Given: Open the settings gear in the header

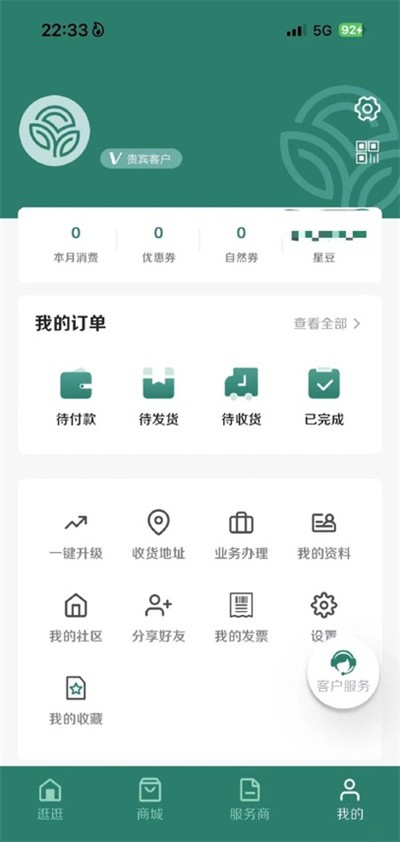Looking at the screenshot, I should 368,109.
